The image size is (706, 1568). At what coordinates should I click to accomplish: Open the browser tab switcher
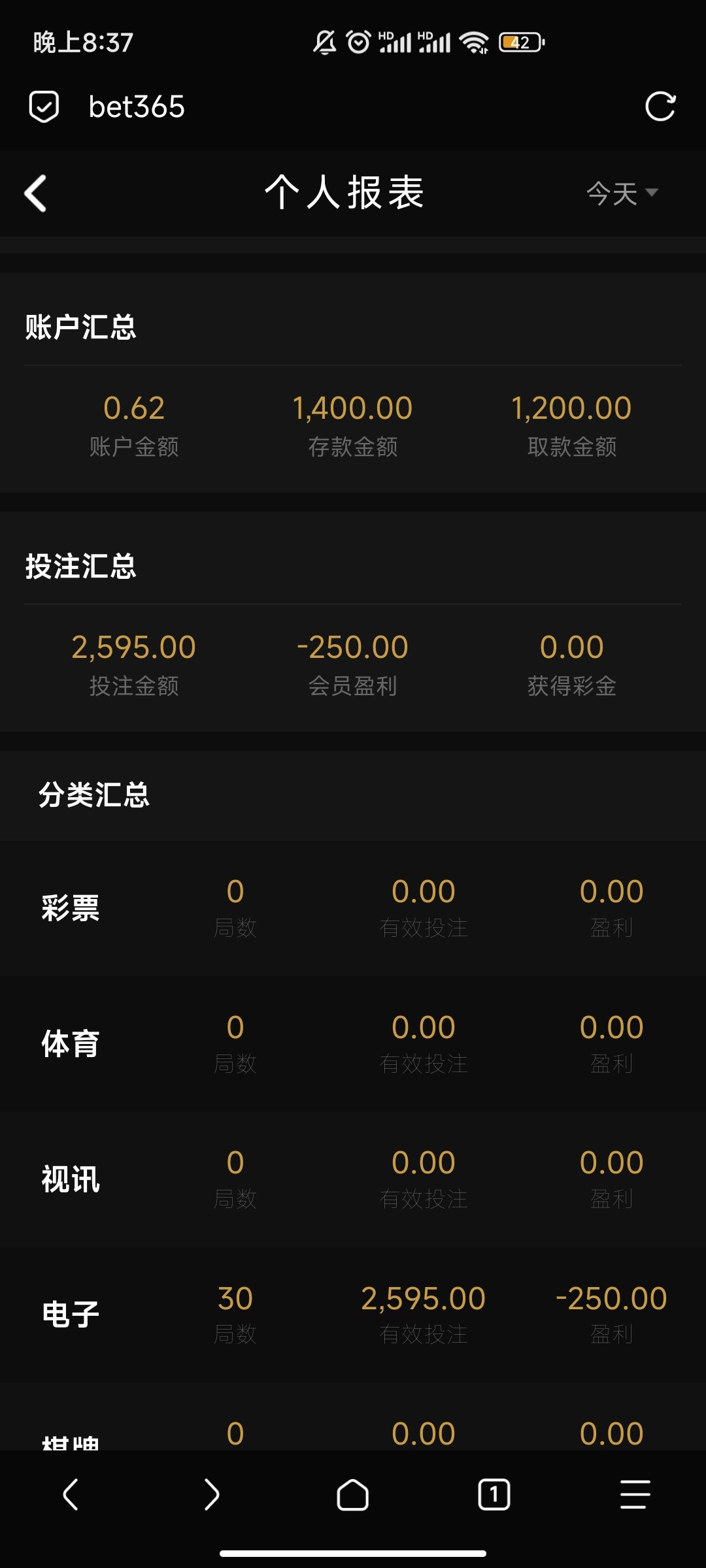coord(494,1494)
